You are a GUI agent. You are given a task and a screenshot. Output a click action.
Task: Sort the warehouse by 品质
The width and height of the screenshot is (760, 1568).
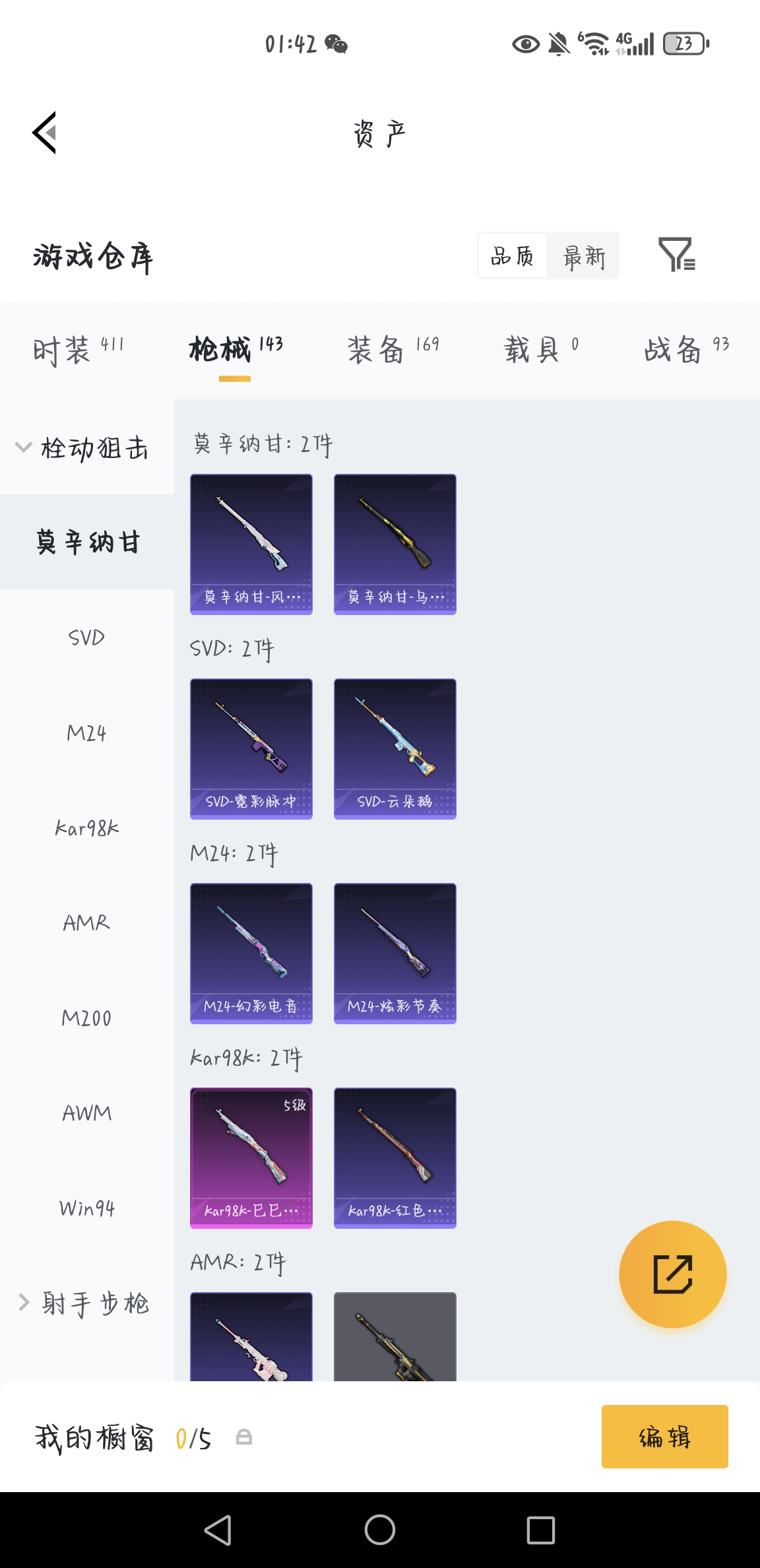(513, 256)
